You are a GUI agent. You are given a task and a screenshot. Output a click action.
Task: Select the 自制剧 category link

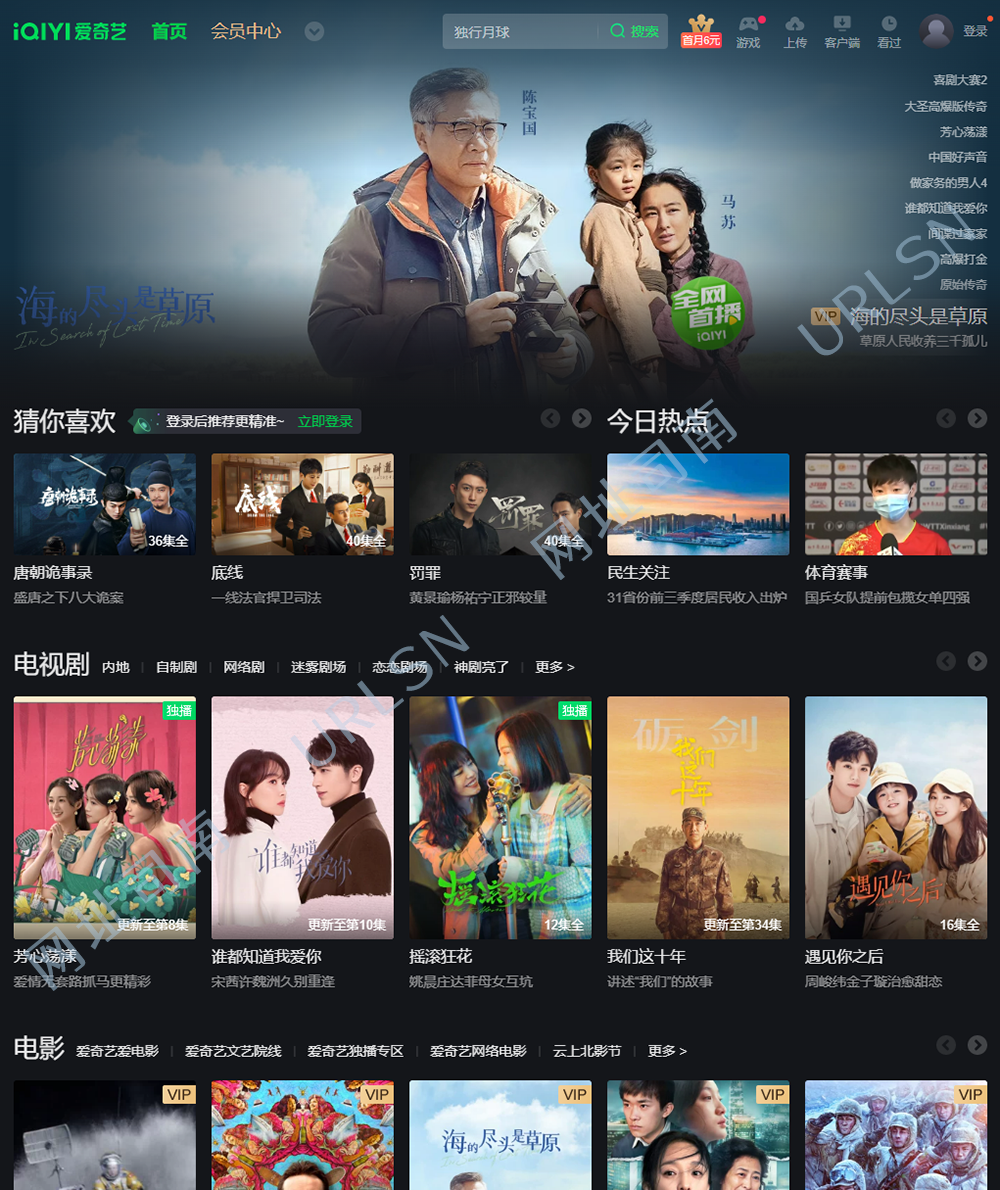(x=176, y=667)
